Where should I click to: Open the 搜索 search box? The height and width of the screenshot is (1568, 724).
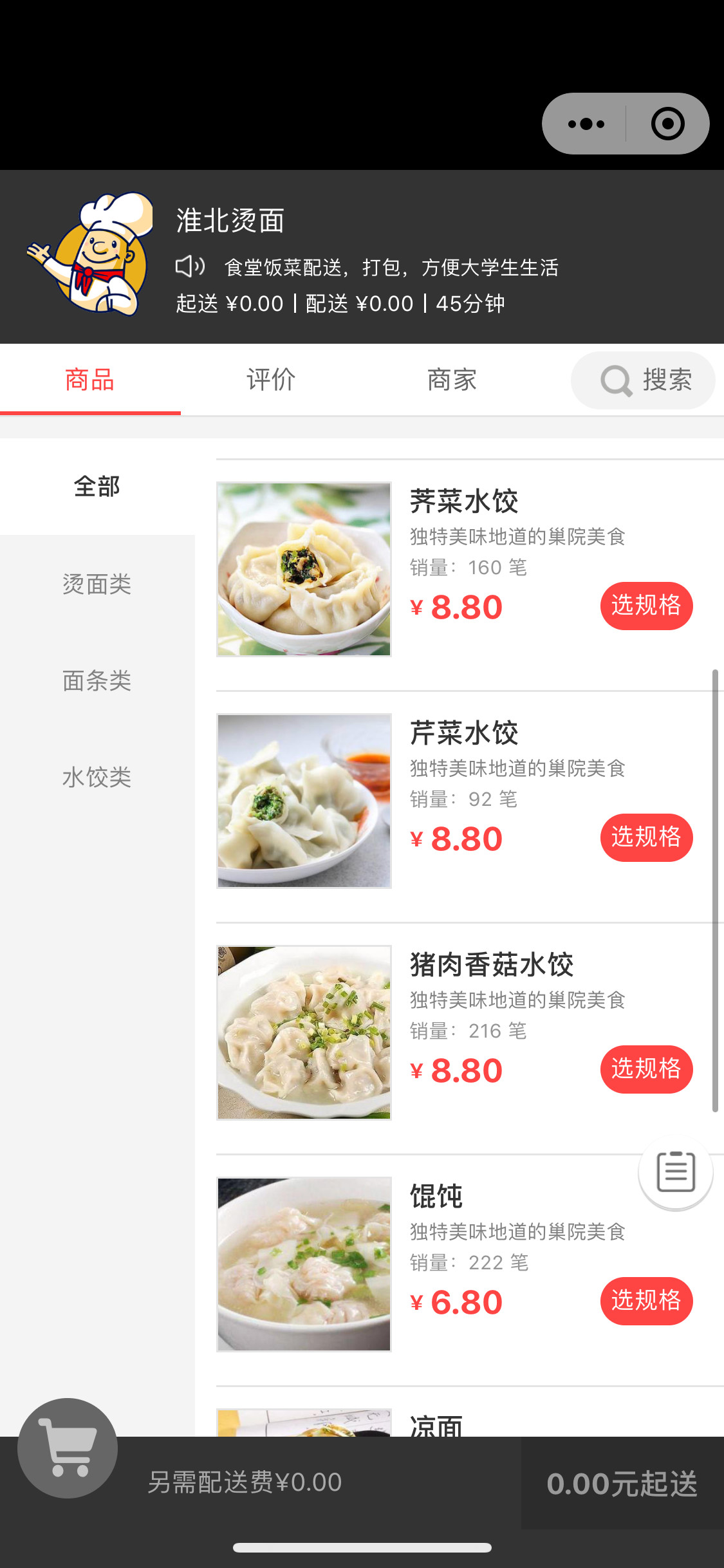(x=643, y=380)
